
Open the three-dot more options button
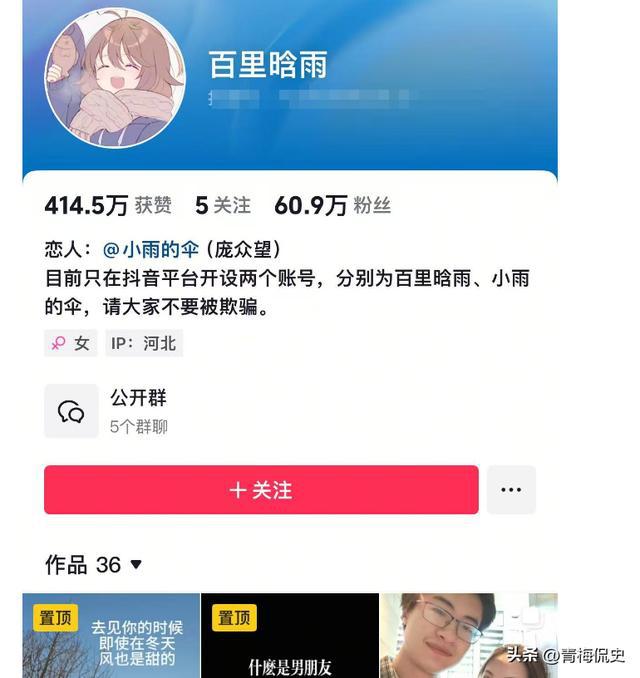[511, 490]
